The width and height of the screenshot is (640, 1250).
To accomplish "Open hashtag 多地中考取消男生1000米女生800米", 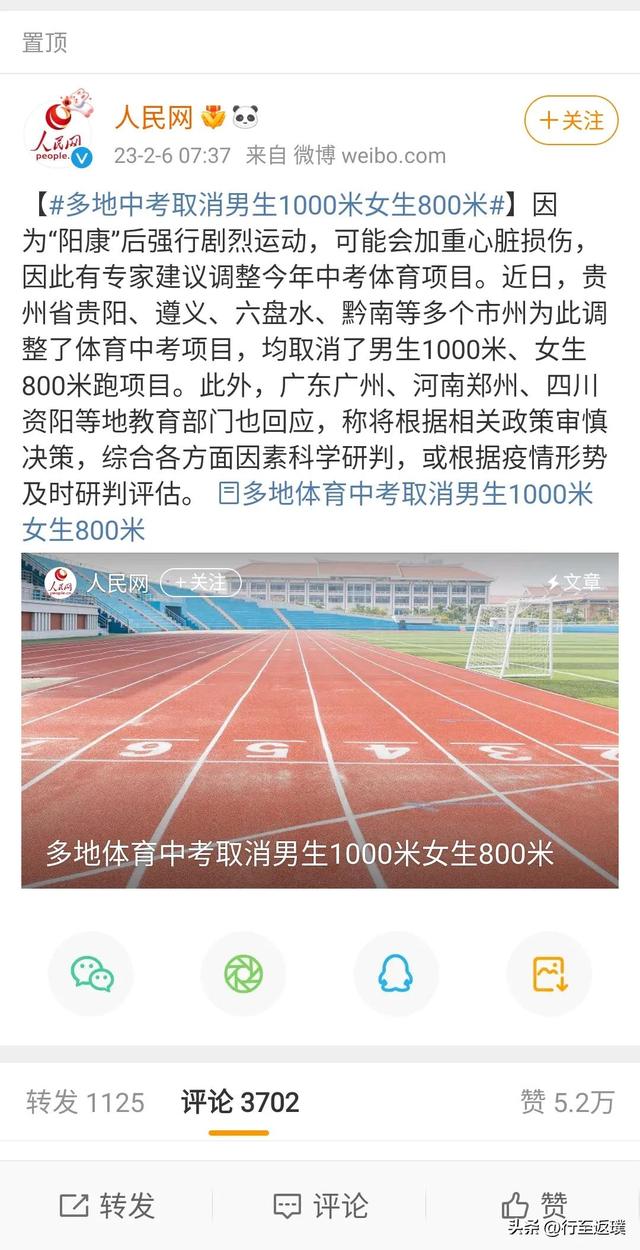I will point(276,205).
